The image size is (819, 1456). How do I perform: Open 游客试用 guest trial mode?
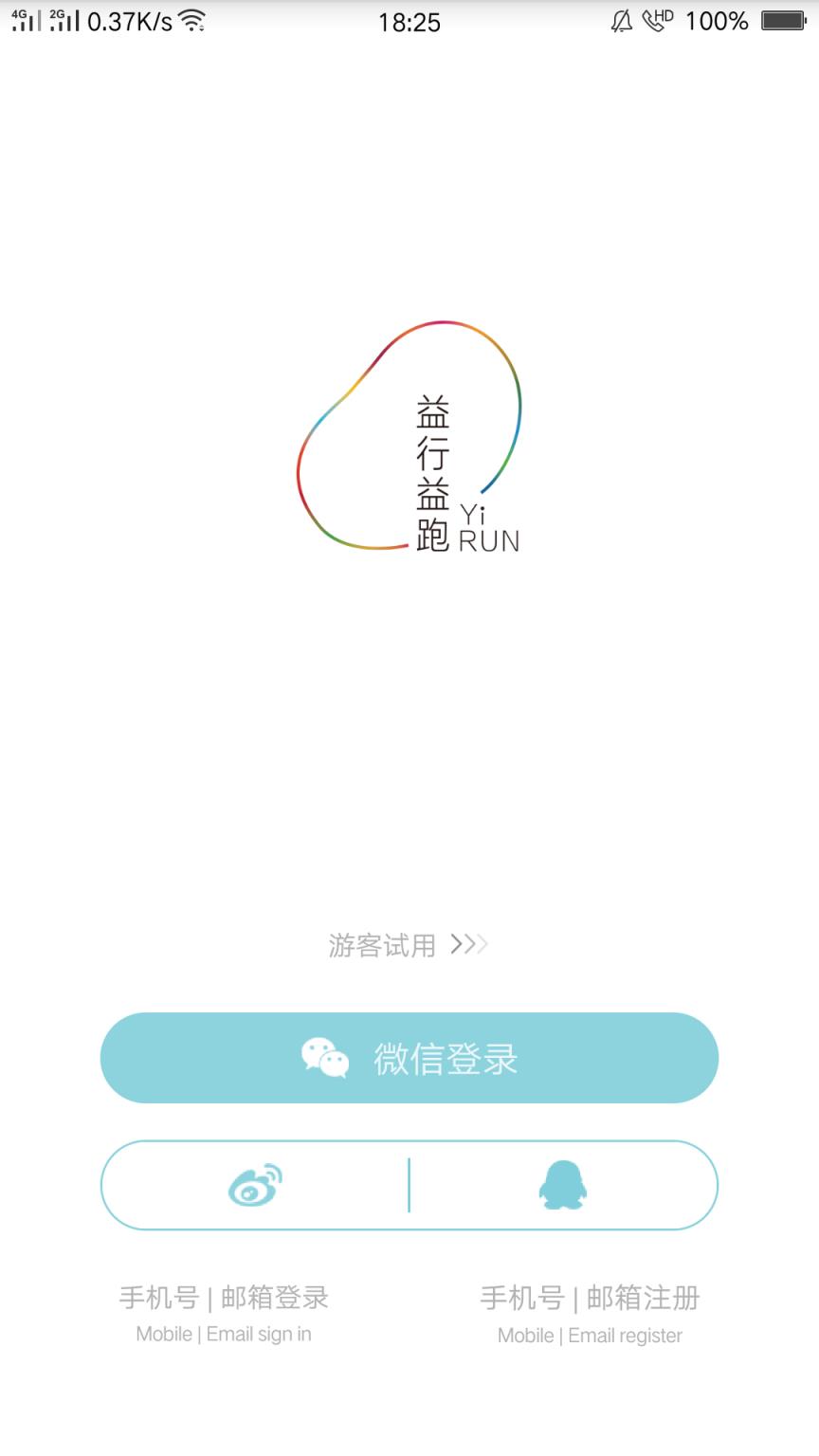coord(382,944)
